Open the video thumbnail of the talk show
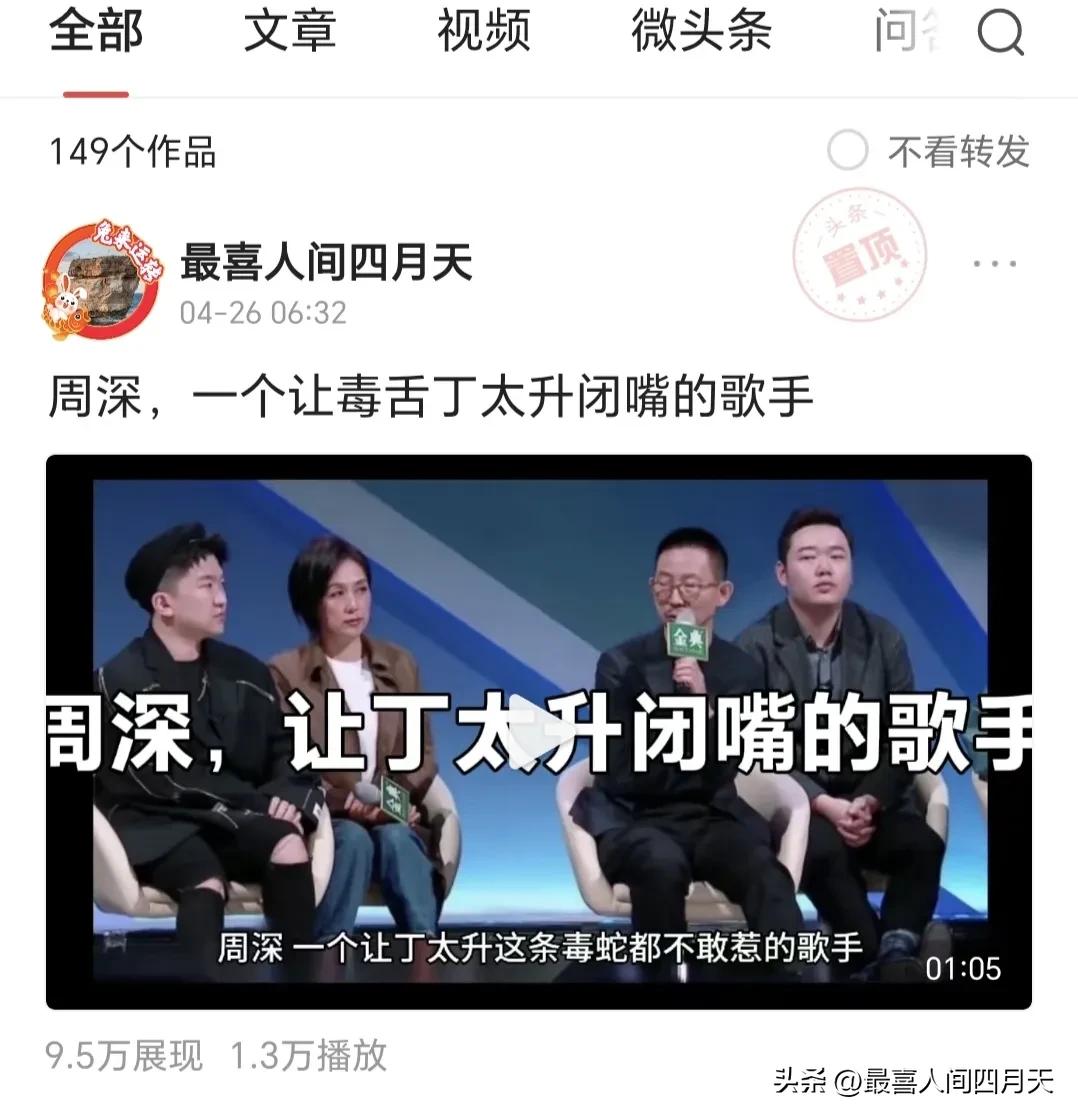Screen dimensions: 1078x1119 (x=539, y=728)
